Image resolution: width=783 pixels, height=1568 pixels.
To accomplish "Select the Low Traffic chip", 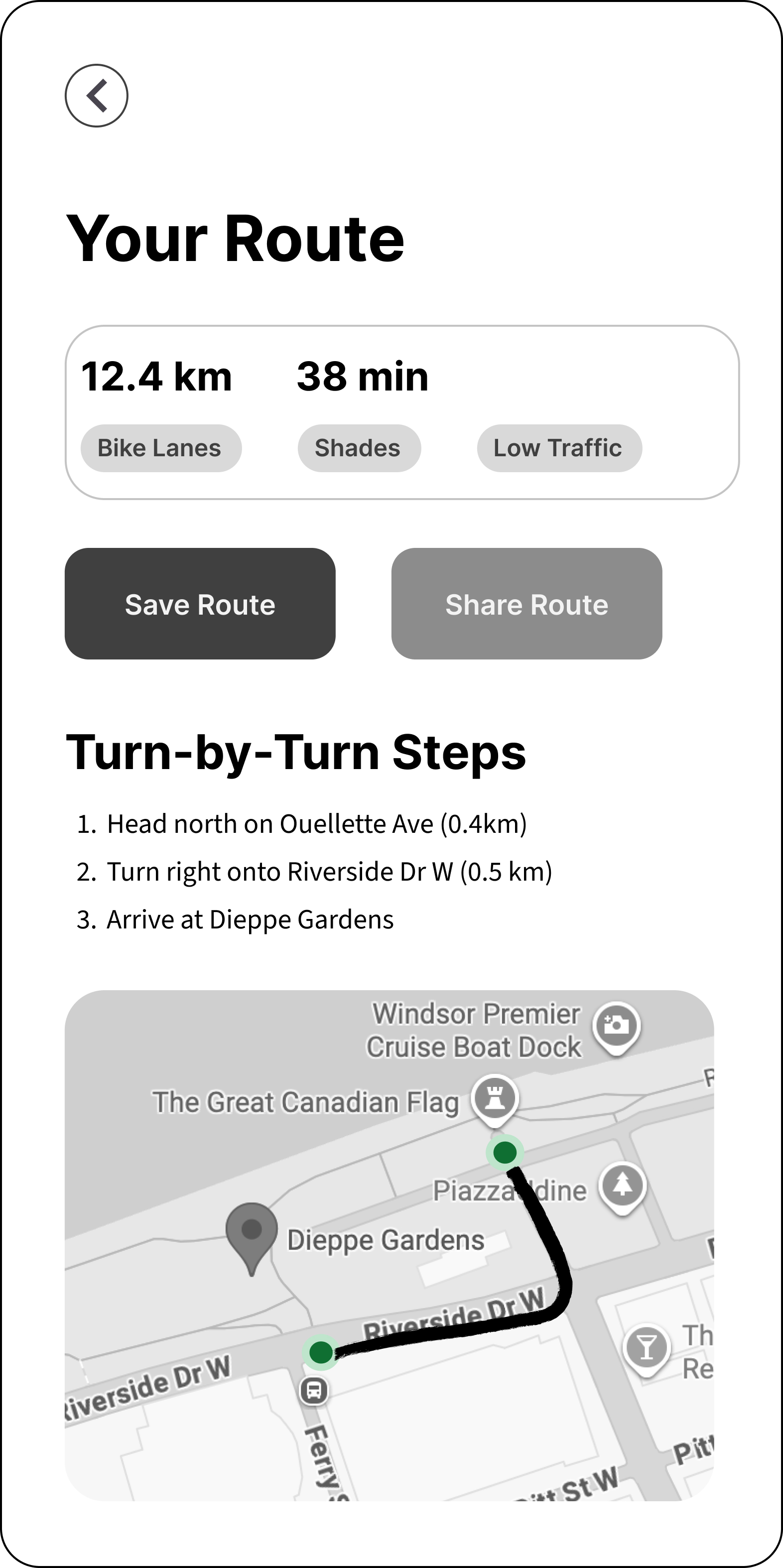I will click(559, 448).
